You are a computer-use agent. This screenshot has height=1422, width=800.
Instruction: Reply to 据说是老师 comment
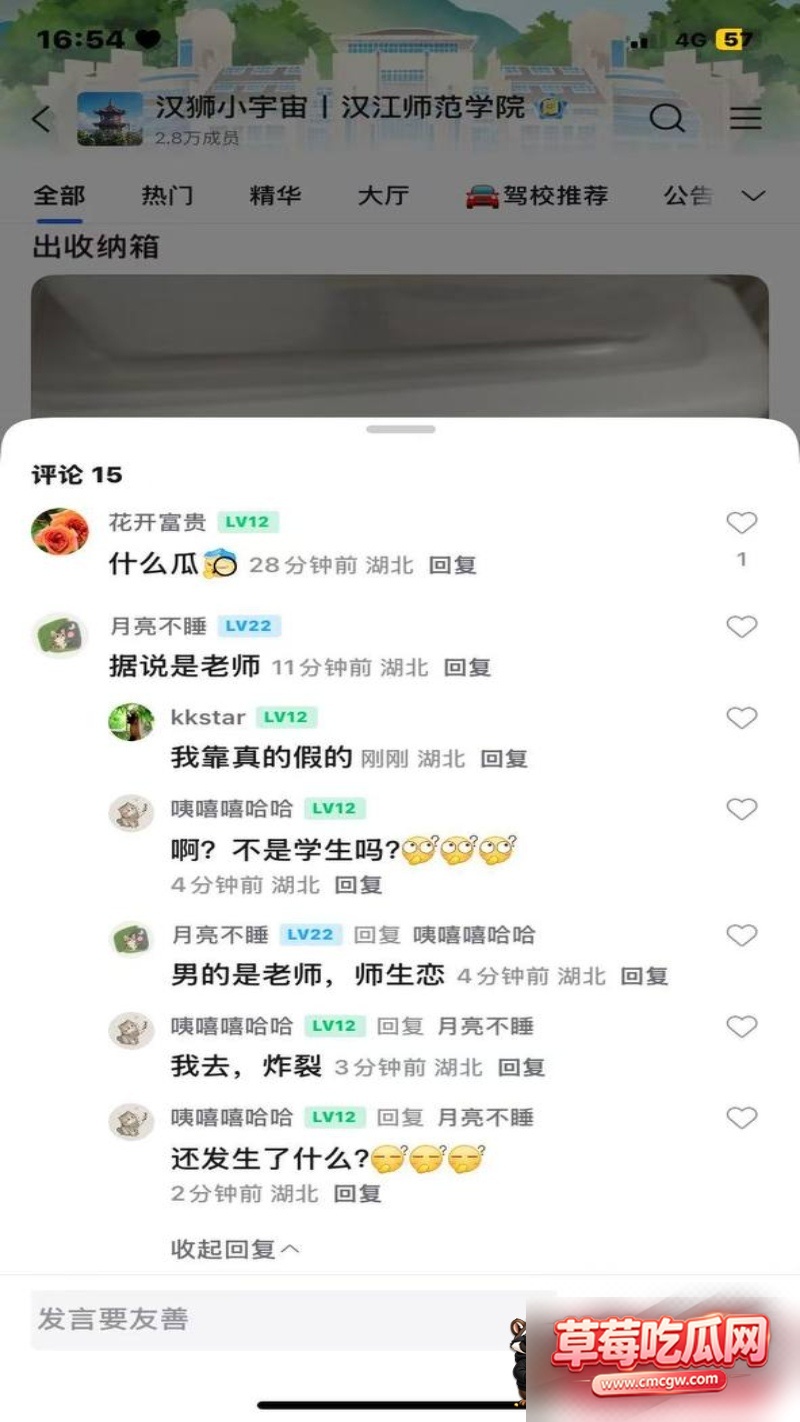(467, 667)
